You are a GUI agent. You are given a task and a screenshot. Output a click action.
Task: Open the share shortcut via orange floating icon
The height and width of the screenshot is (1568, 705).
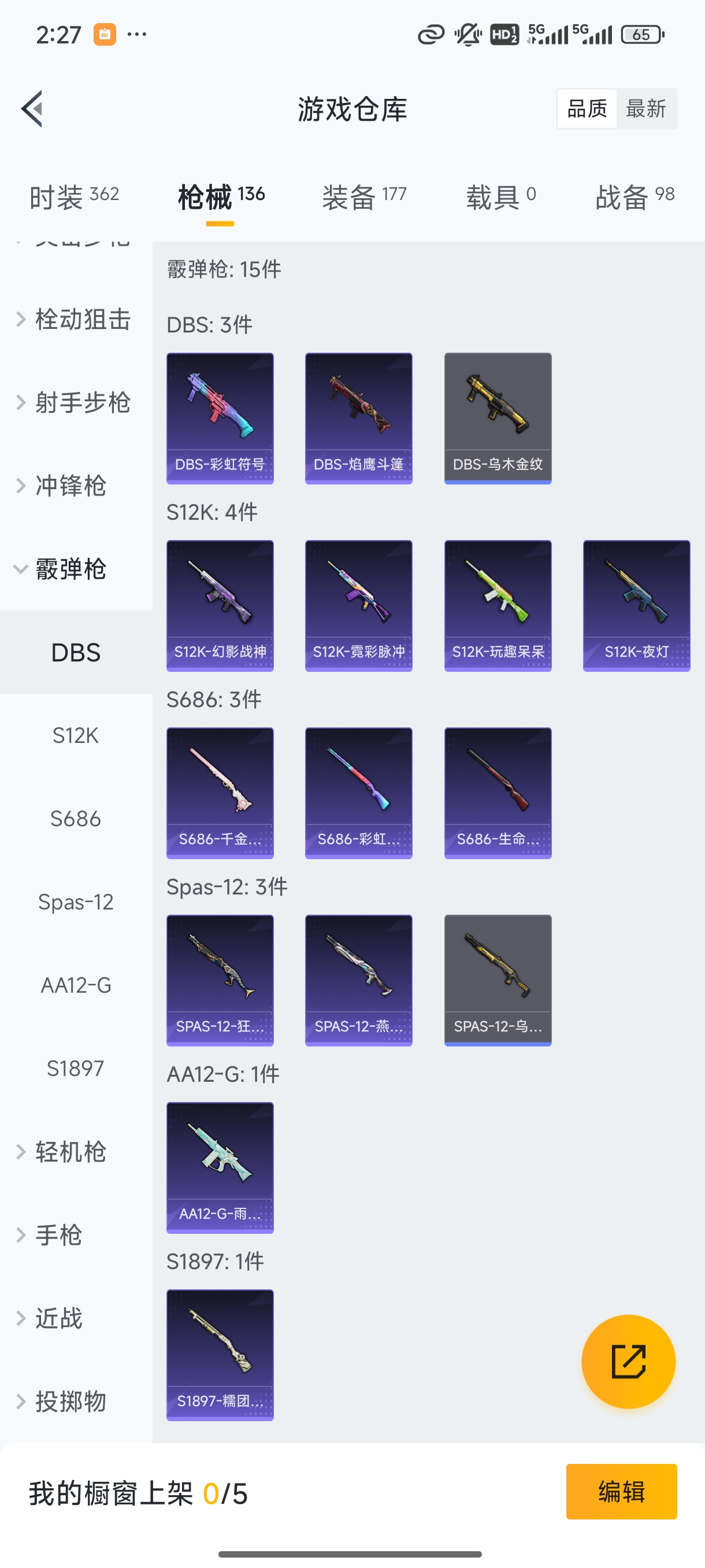[x=629, y=1362]
